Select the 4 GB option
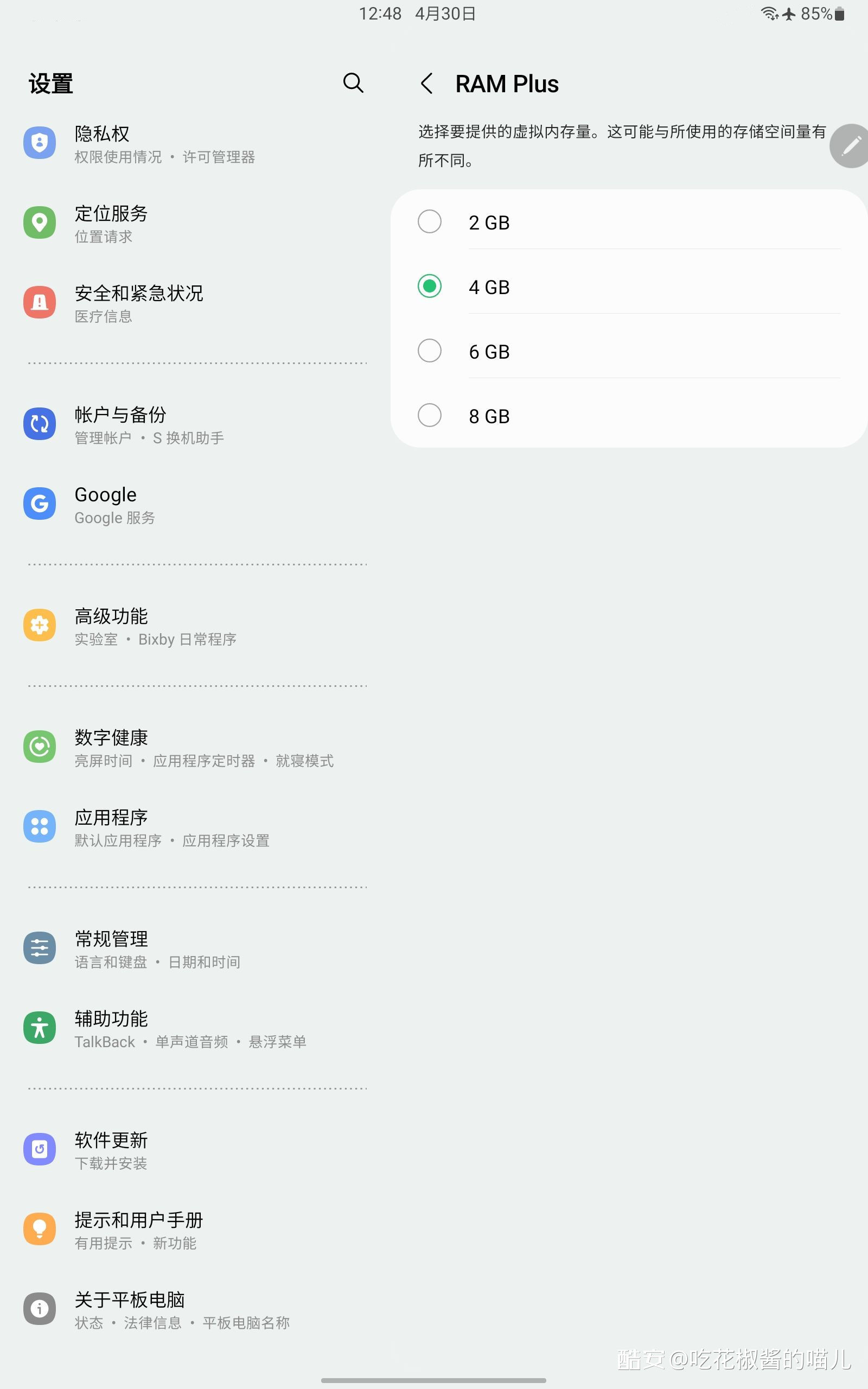The image size is (868, 1389). coord(430,286)
